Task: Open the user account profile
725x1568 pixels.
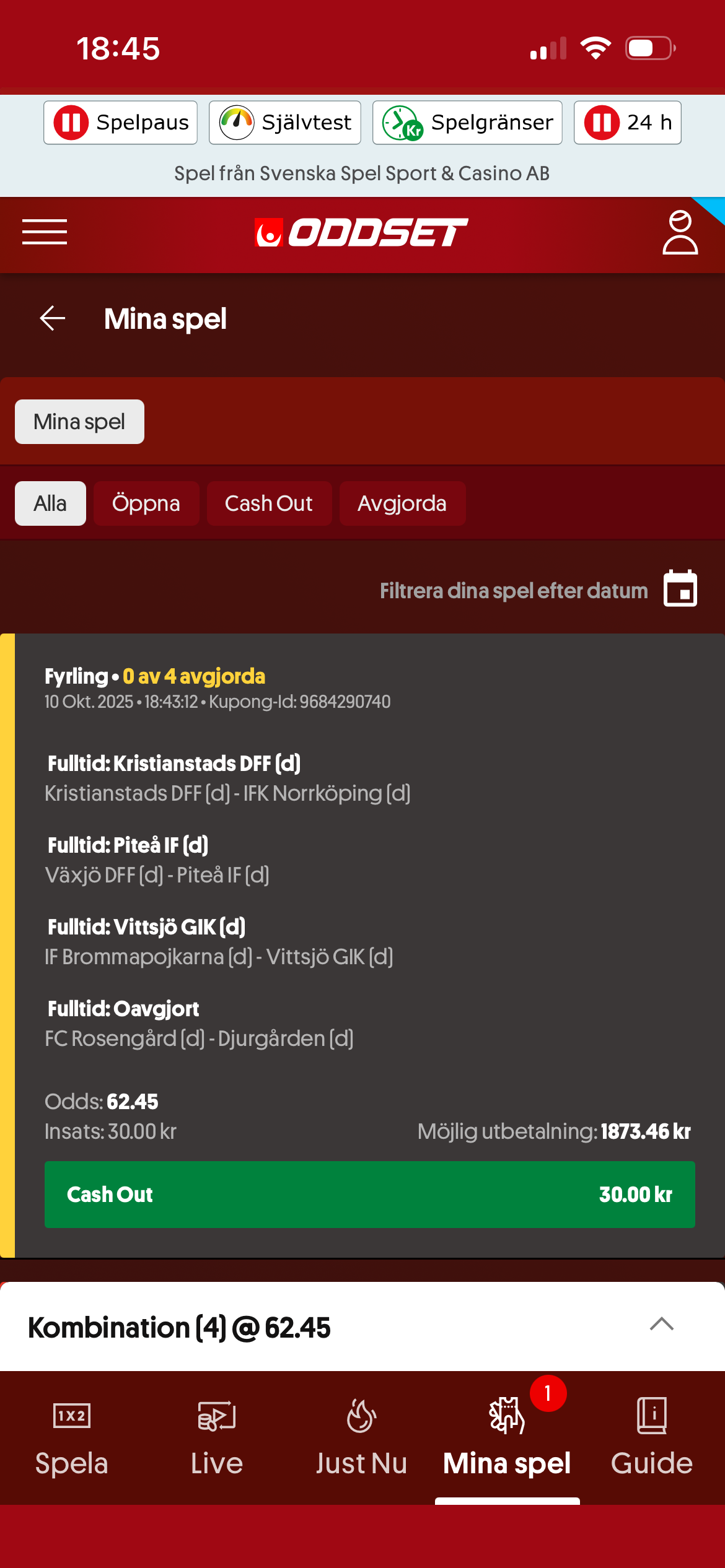Action: point(680,233)
